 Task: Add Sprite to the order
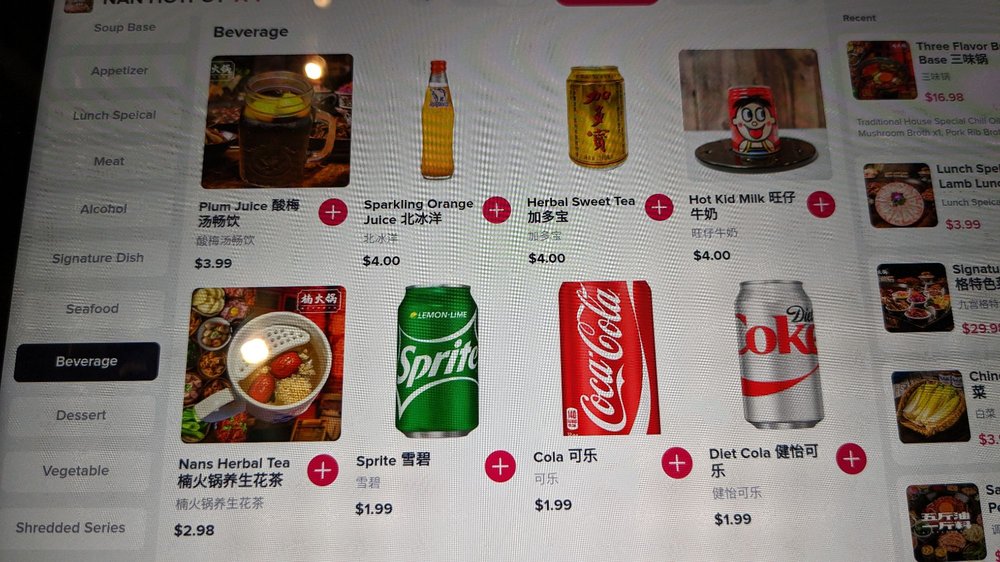click(500, 466)
